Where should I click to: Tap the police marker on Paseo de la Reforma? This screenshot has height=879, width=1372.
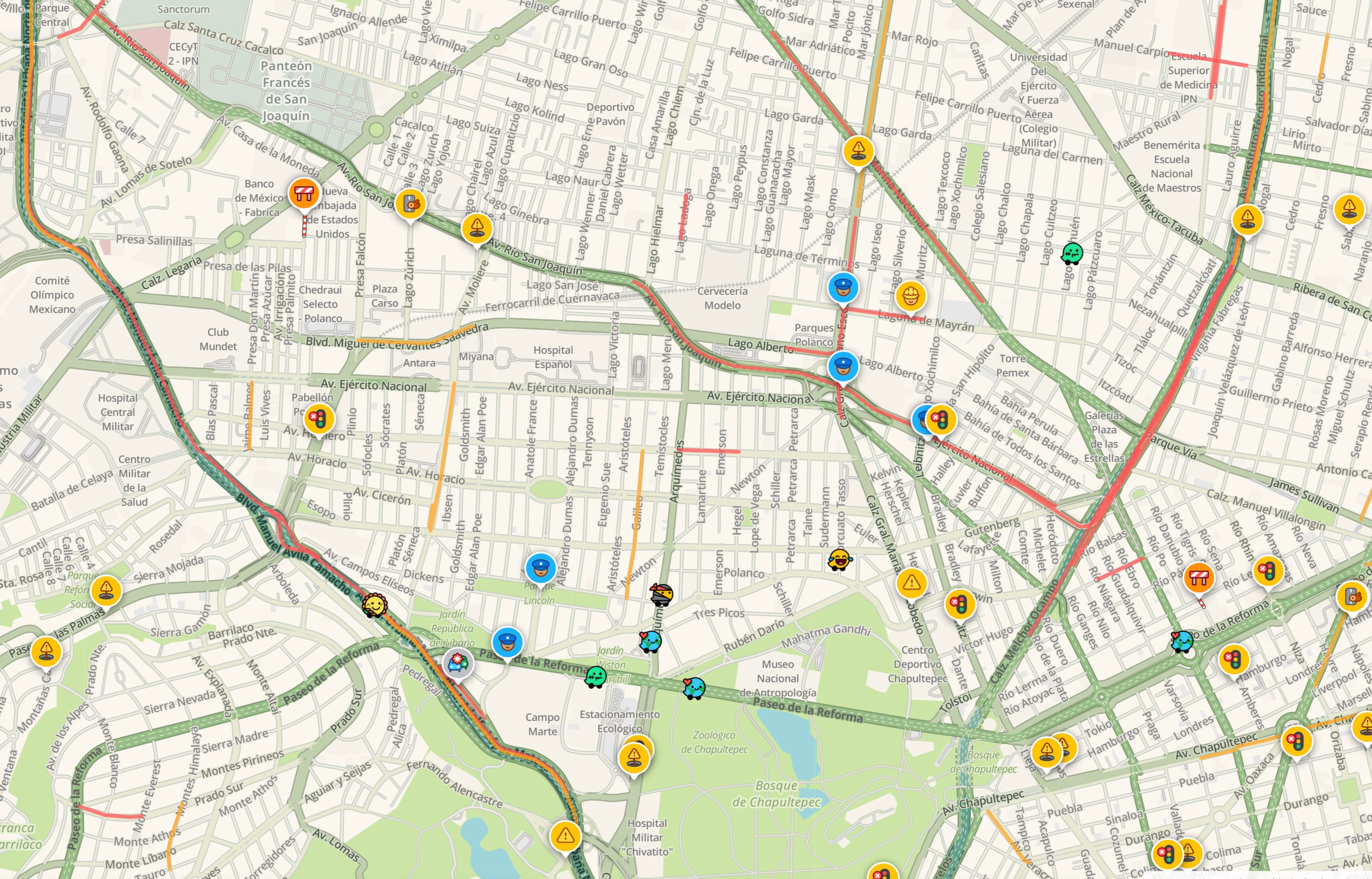tap(507, 642)
